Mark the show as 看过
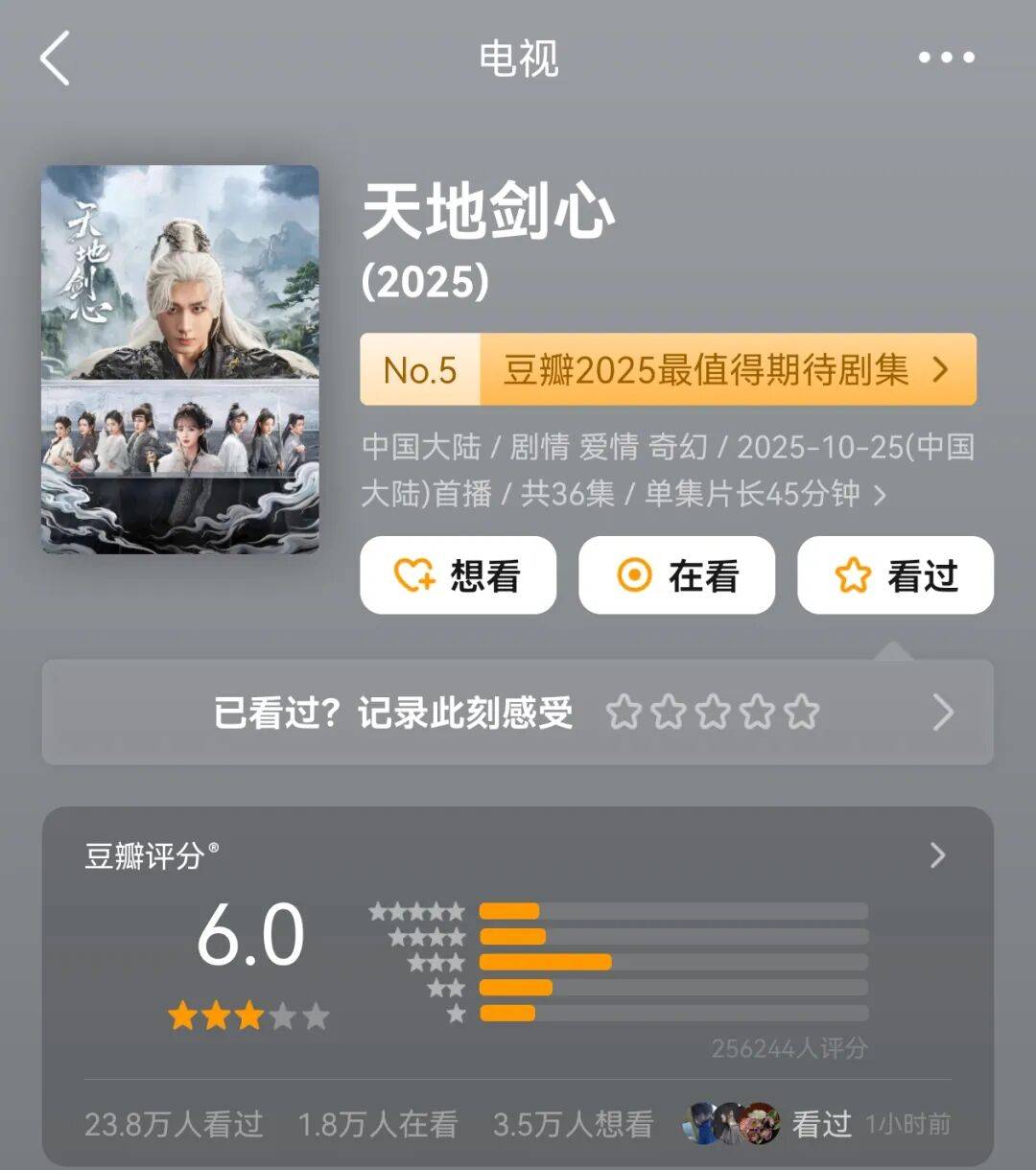This screenshot has height=1170, width=1036. pos(895,575)
